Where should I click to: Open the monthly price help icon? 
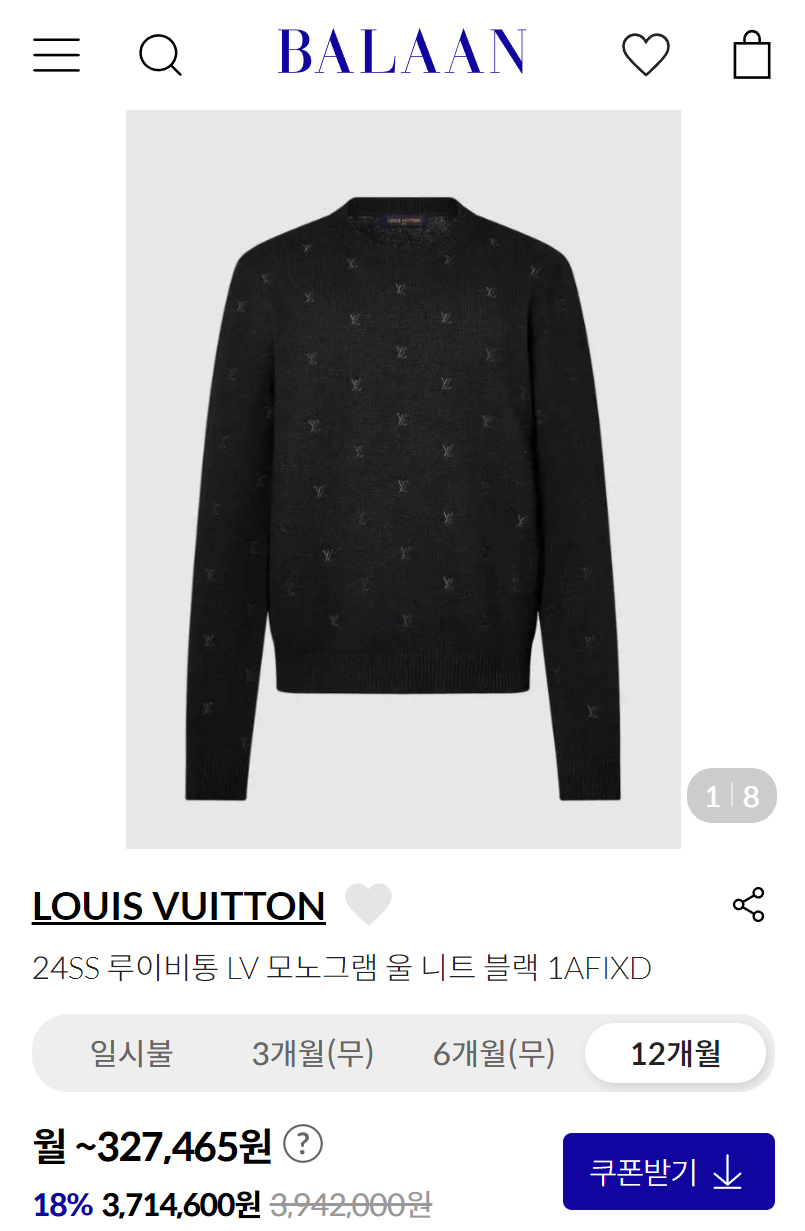pyautogui.click(x=303, y=1144)
